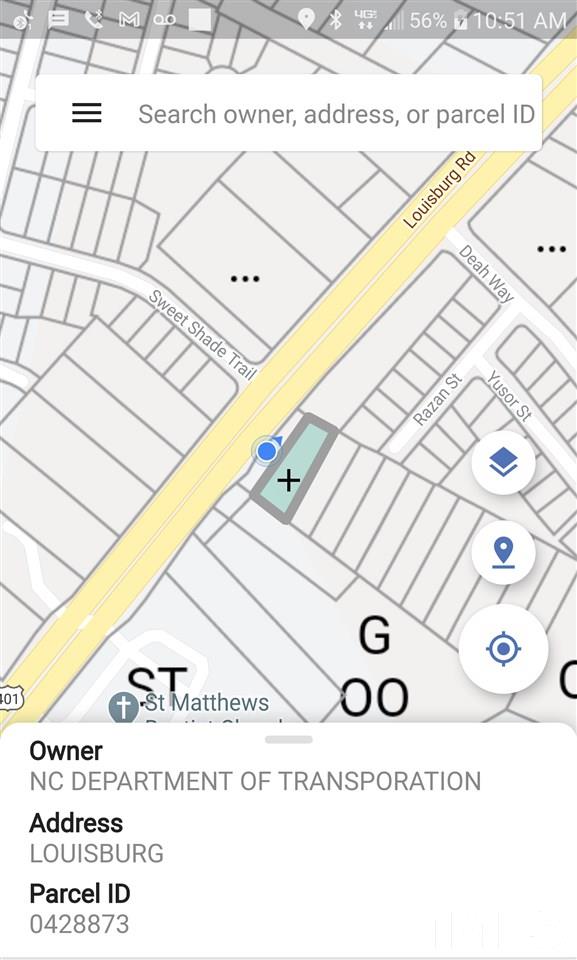Tap the owner, address, parcel search field

click(x=336, y=114)
